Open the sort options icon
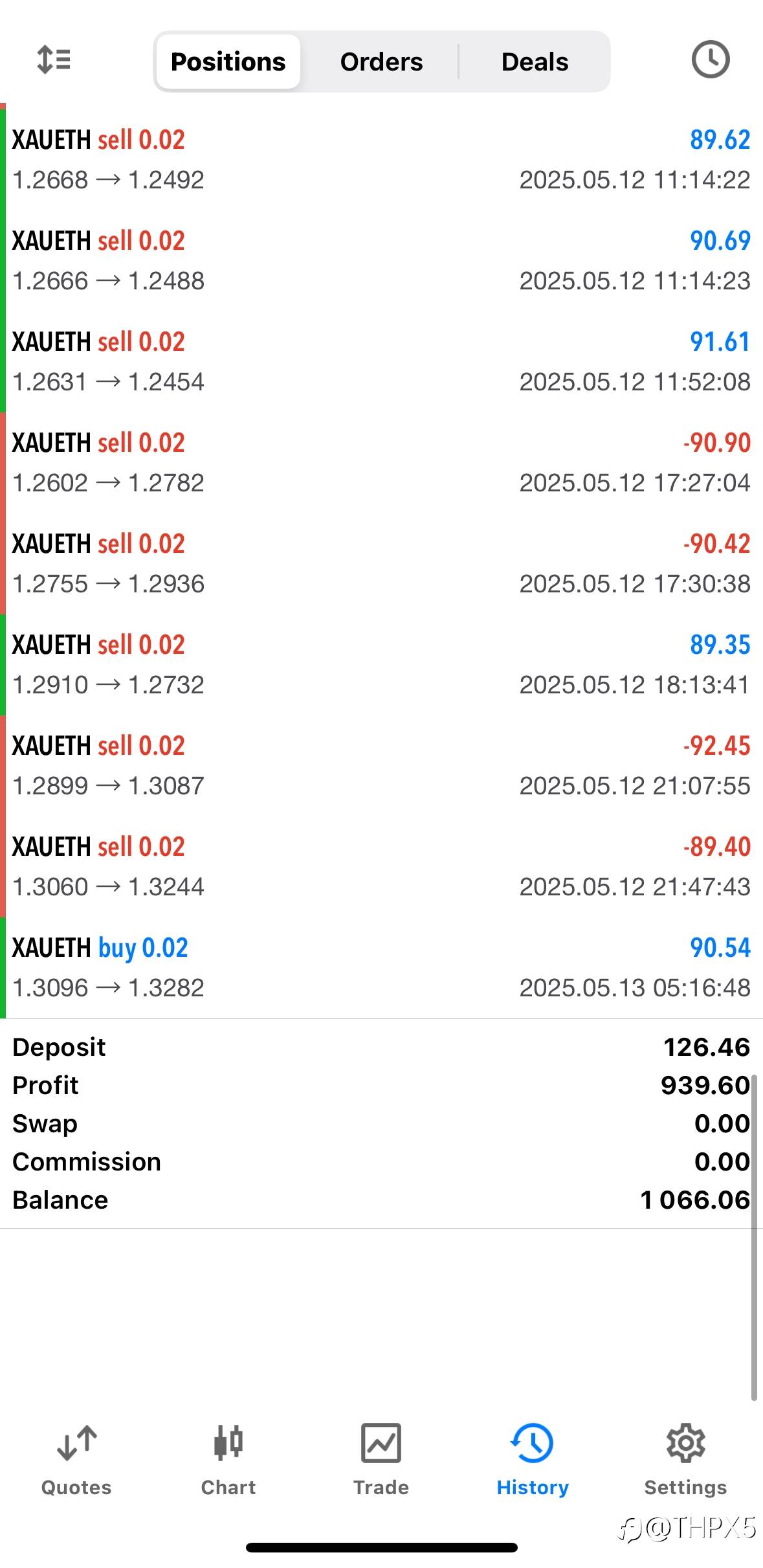 (54, 60)
